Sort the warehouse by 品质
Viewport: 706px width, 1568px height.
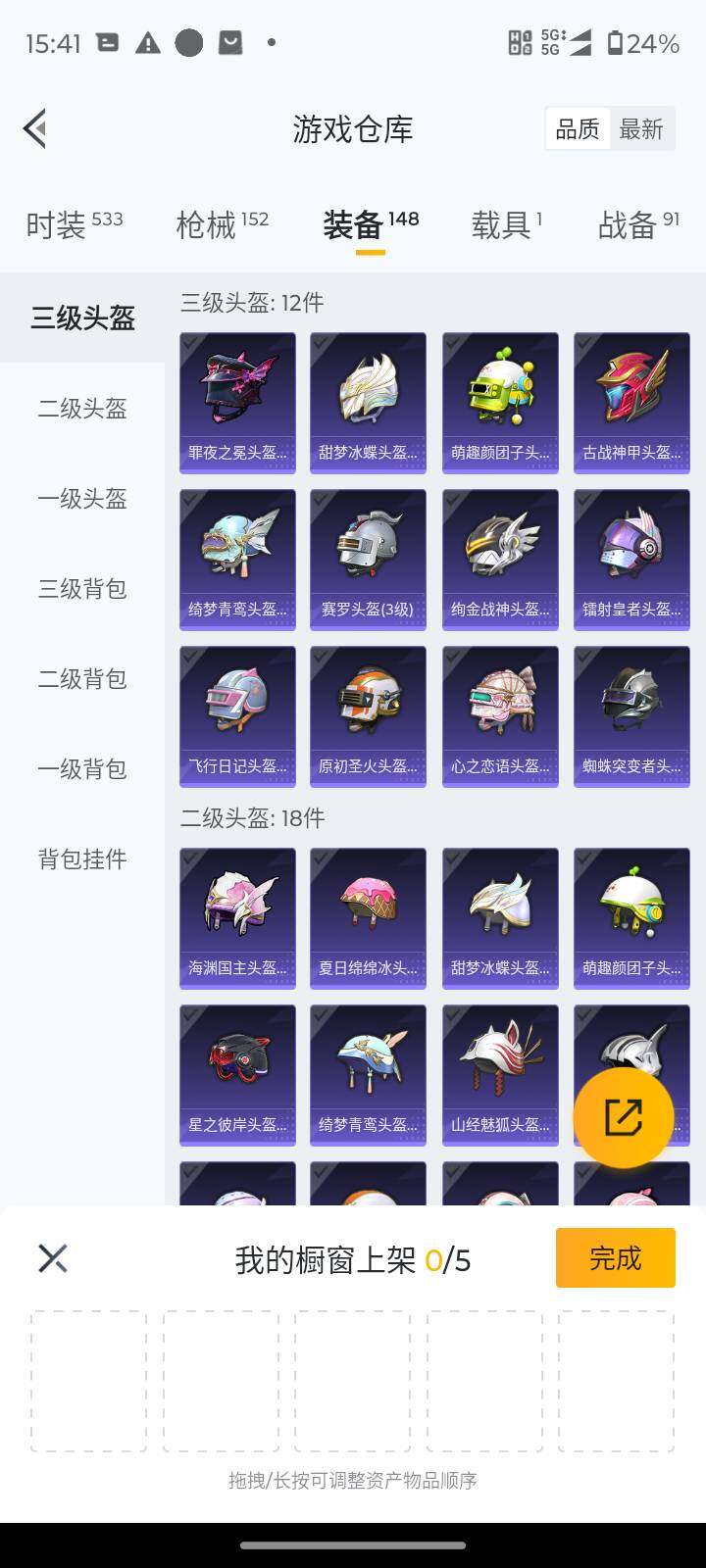578,129
